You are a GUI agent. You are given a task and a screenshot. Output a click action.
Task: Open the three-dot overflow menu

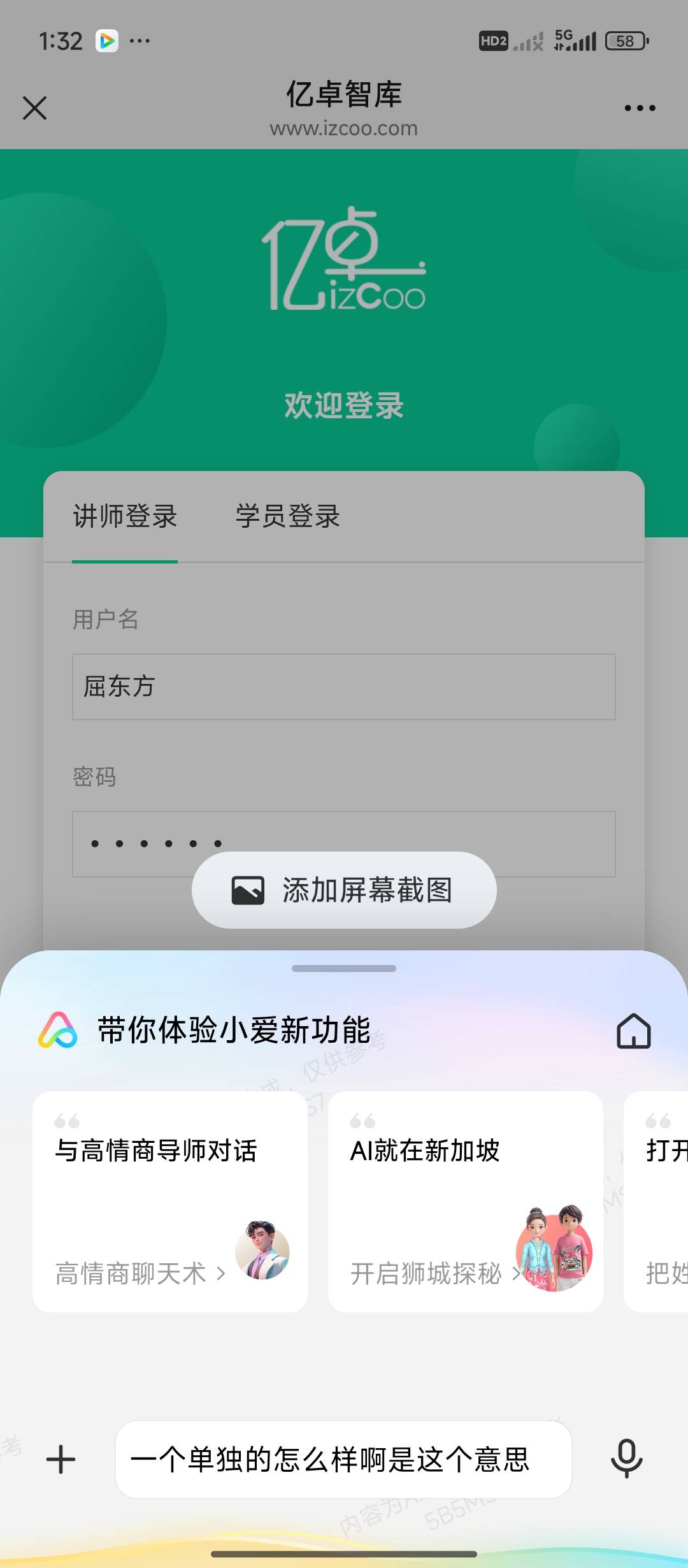[640, 108]
